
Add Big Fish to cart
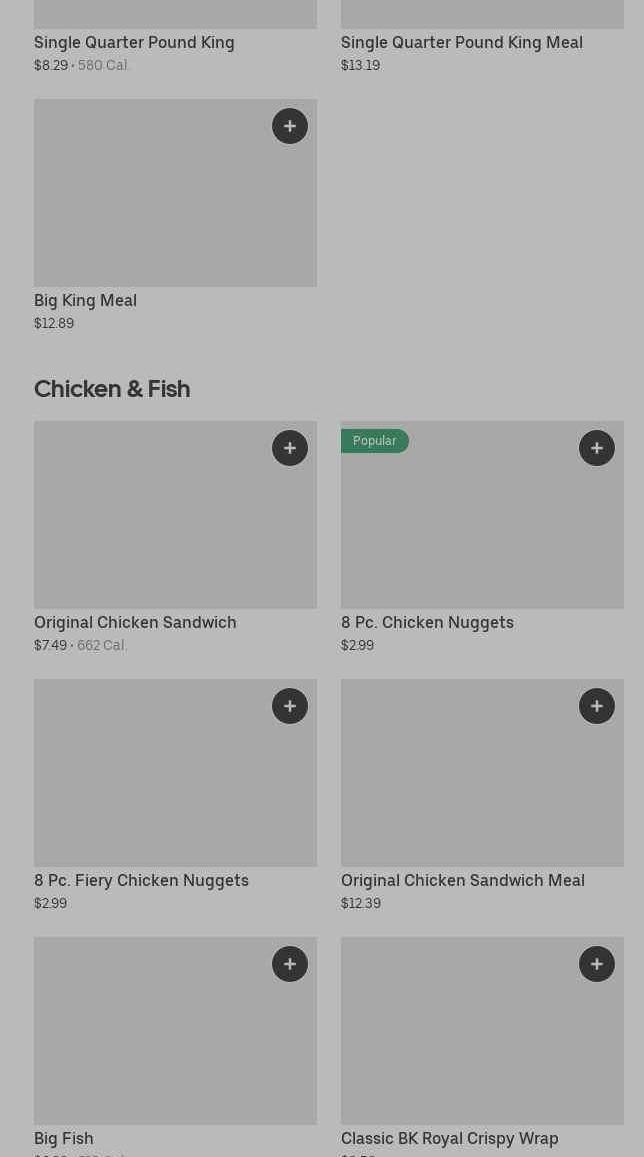pos(290,964)
